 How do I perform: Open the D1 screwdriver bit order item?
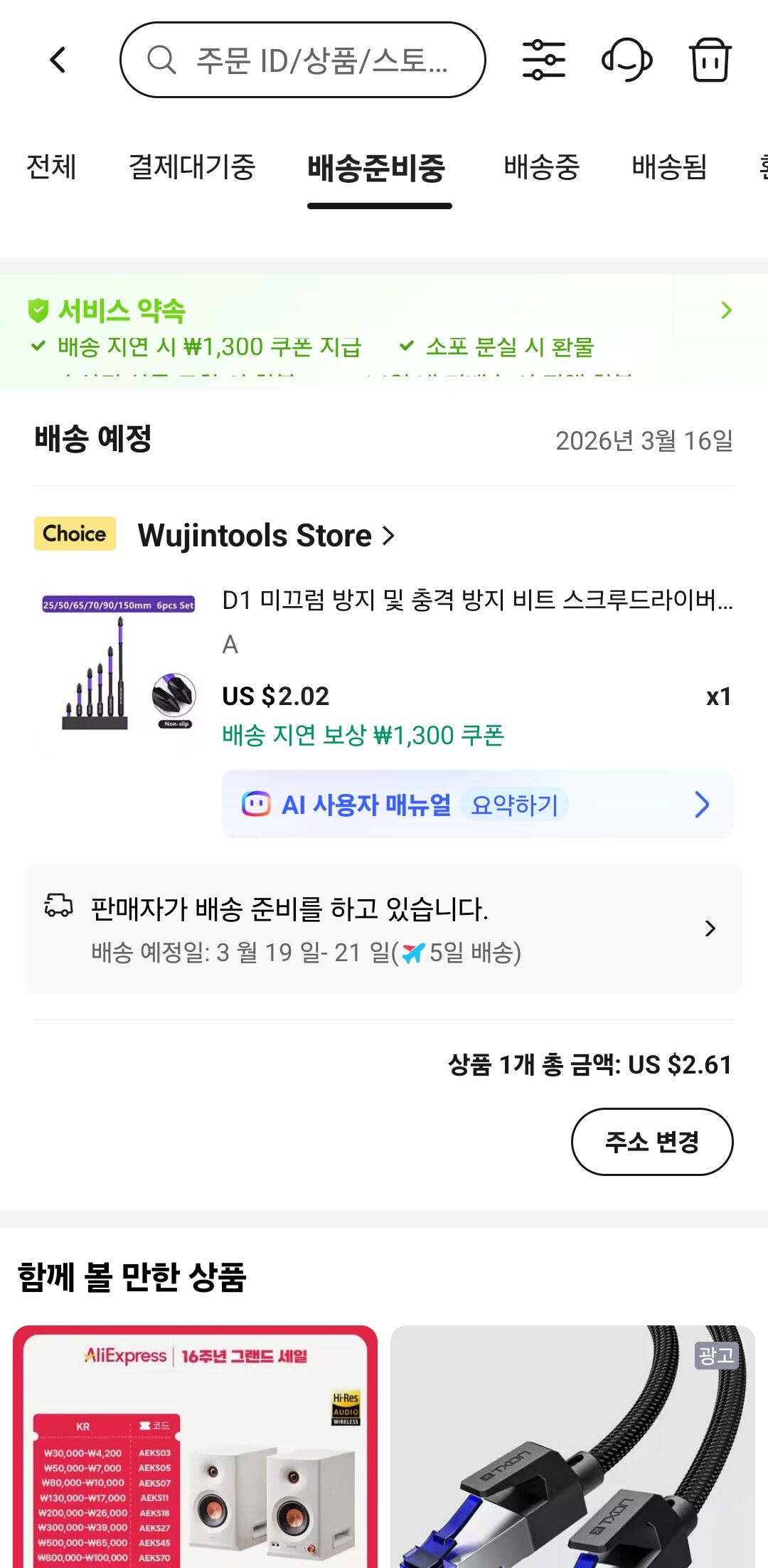[x=476, y=601]
